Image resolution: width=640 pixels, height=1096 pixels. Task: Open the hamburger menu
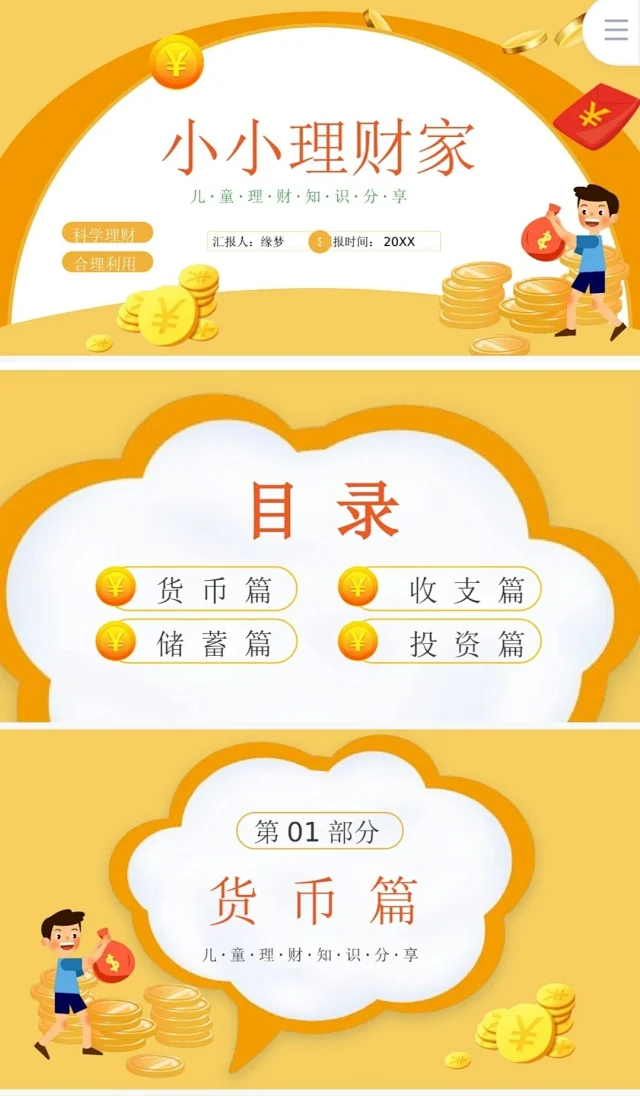pyautogui.click(x=616, y=29)
